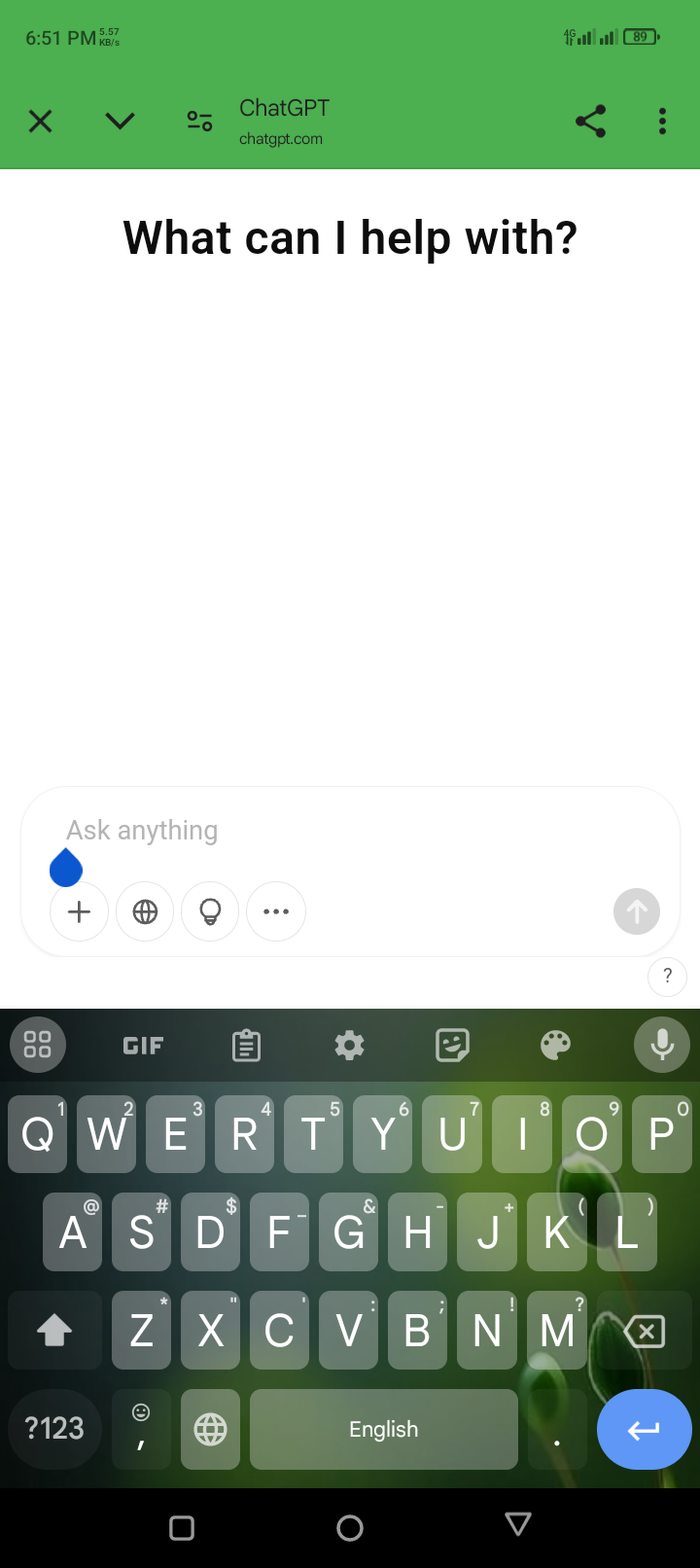Share the chatgpt.com page
The image size is (700, 1568).
[x=590, y=122]
